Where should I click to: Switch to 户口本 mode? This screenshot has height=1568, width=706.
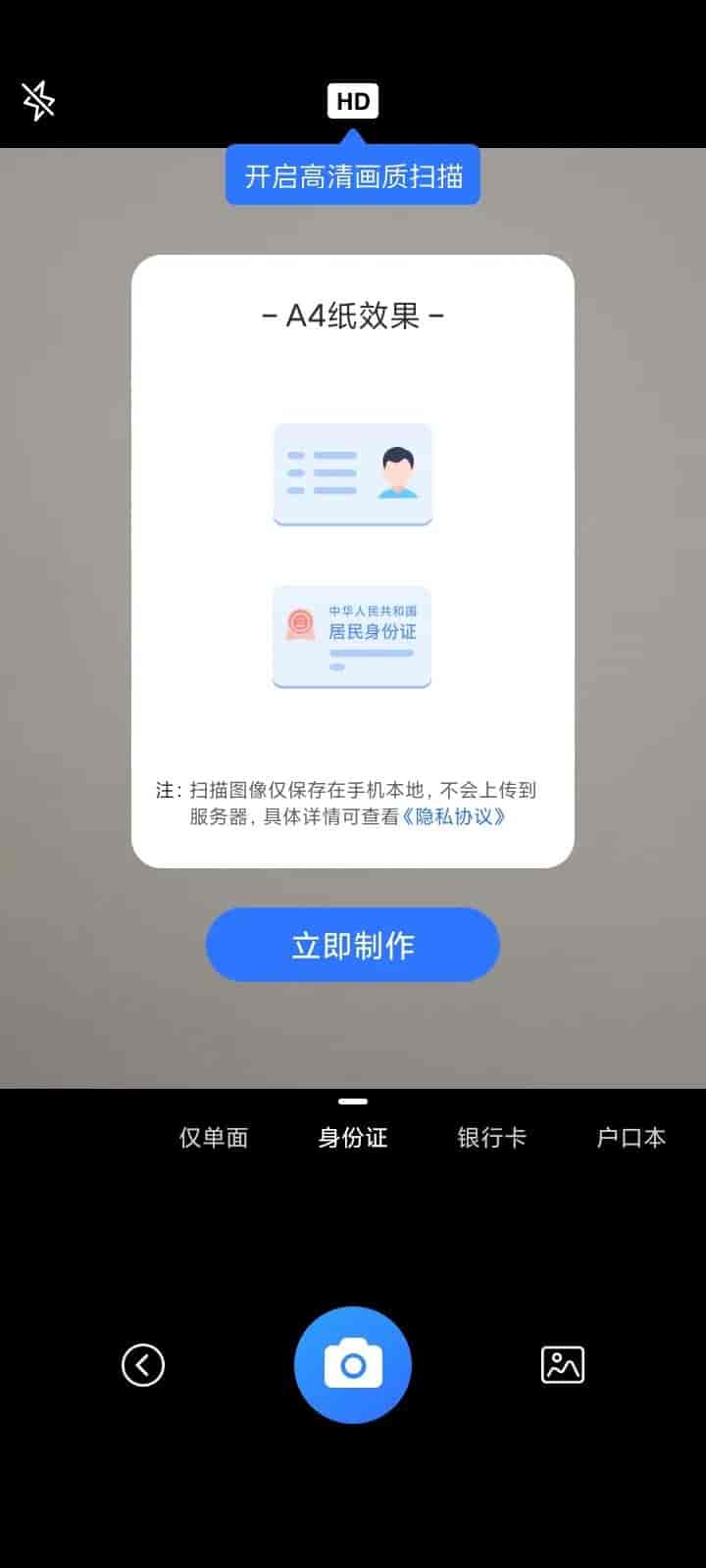631,1138
